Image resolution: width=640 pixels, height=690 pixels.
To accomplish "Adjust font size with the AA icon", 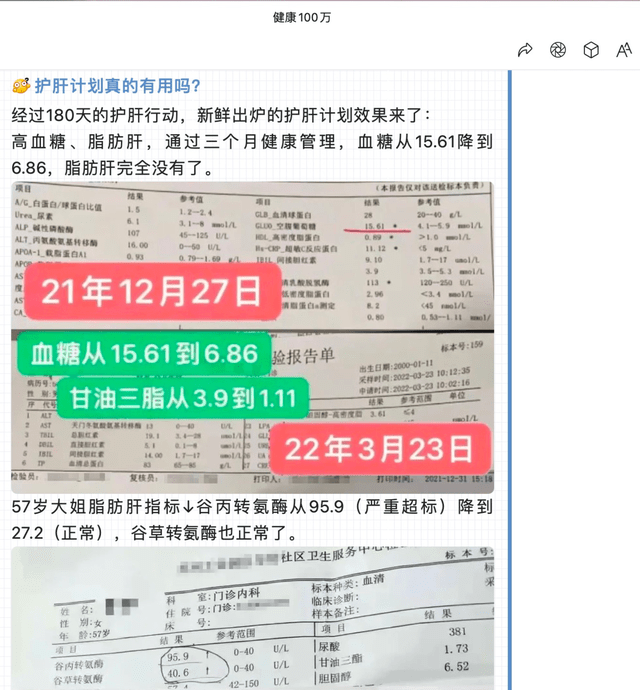I will 624,50.
